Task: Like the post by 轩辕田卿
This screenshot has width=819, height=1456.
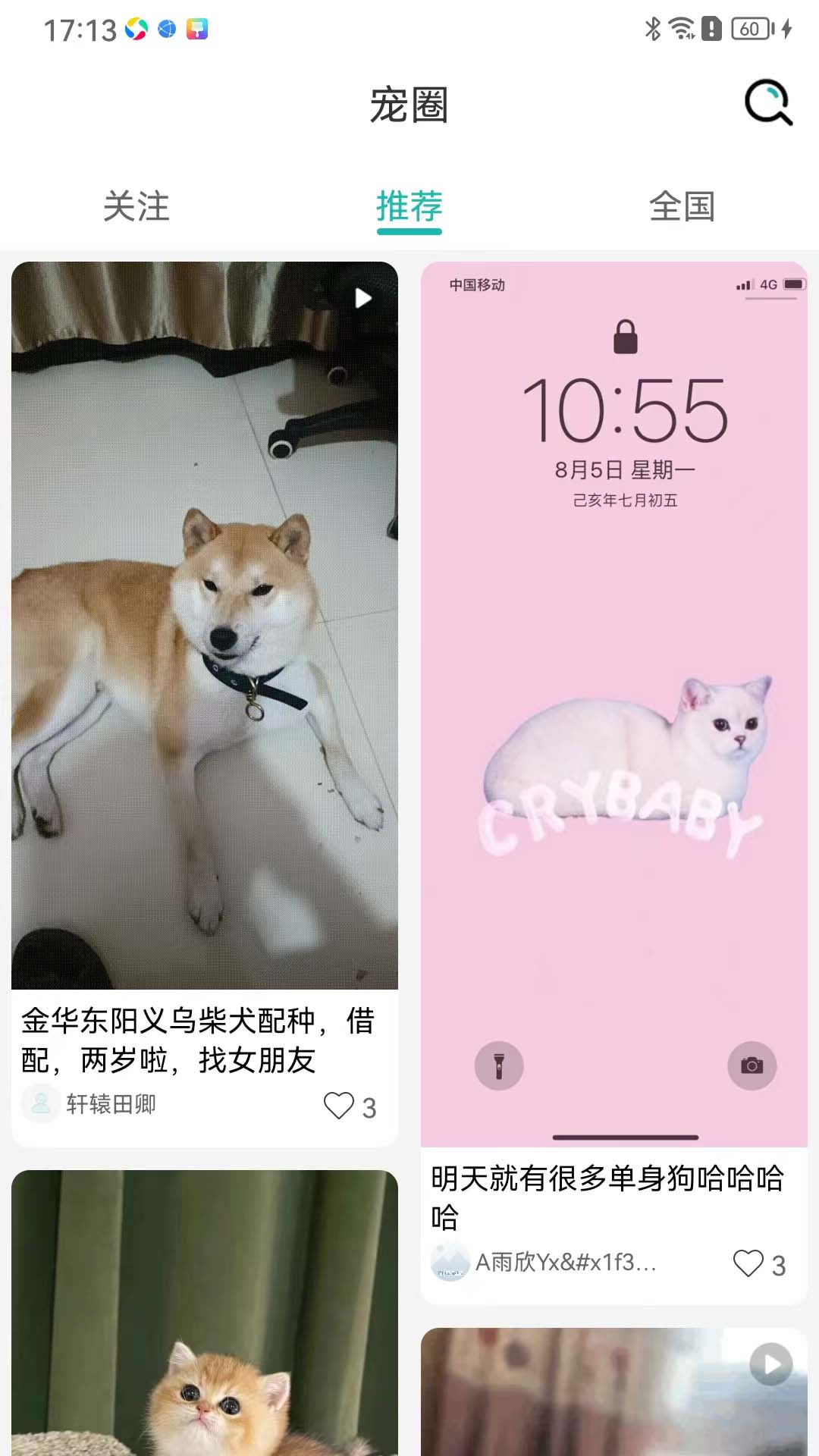Action: click(x=339, y=1106)
